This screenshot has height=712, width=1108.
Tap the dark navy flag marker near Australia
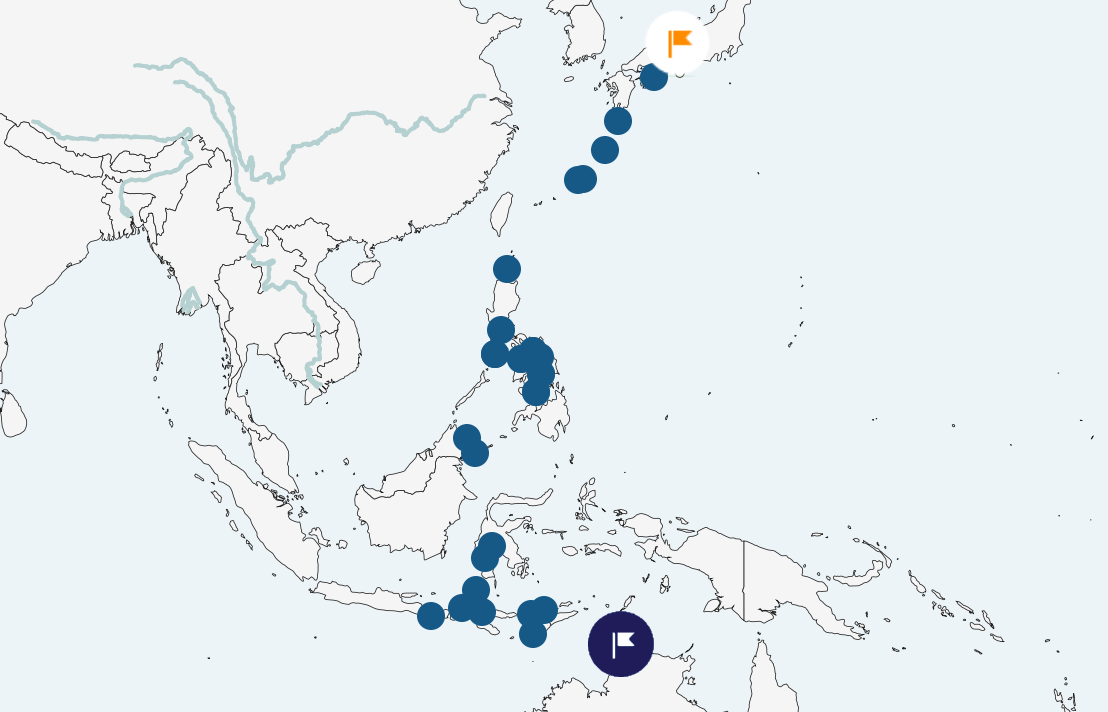pos(621,644)
